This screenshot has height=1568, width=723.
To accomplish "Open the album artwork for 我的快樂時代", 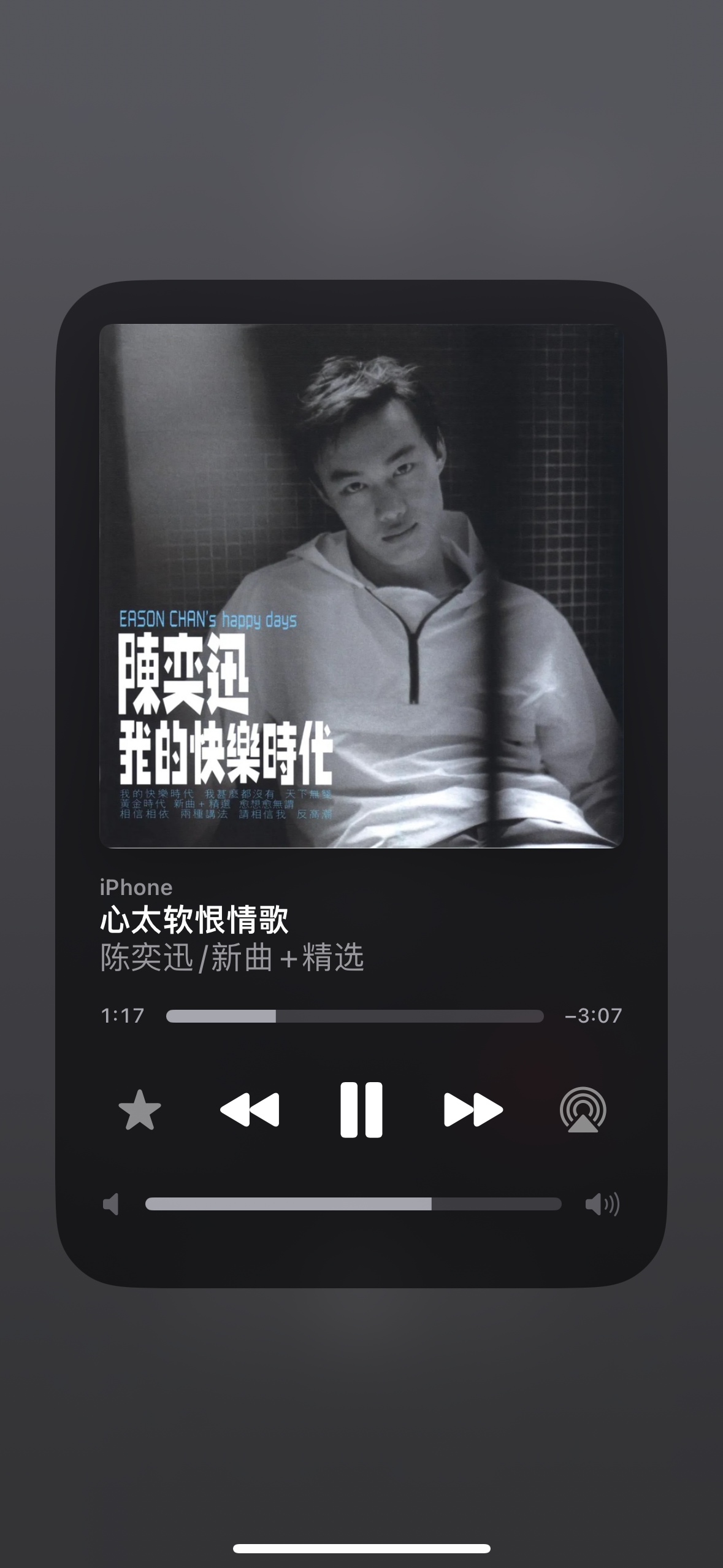I will [x=361, y=586].
